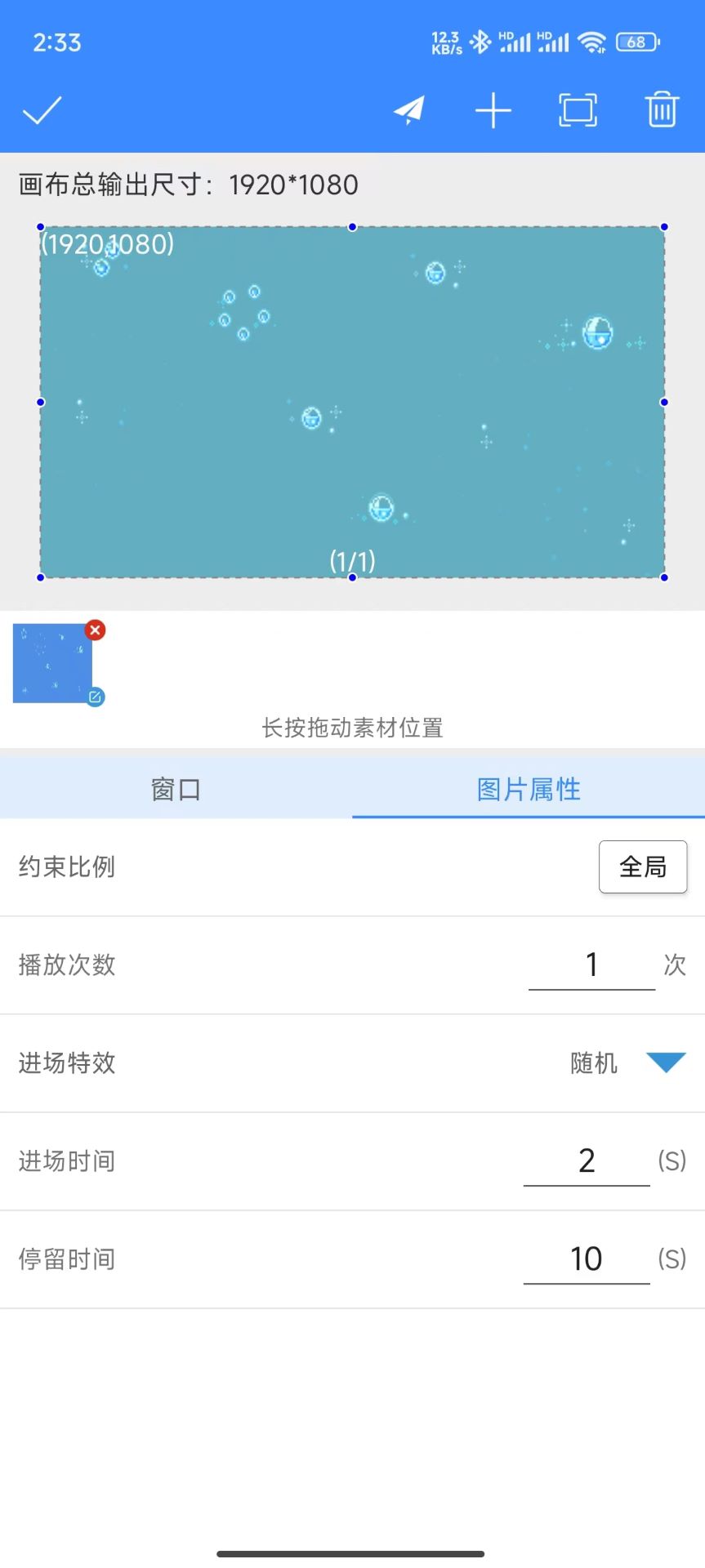Remove the material via red X icon
Viewport: 705px width, 1568px height.
[x=96, y=630]
